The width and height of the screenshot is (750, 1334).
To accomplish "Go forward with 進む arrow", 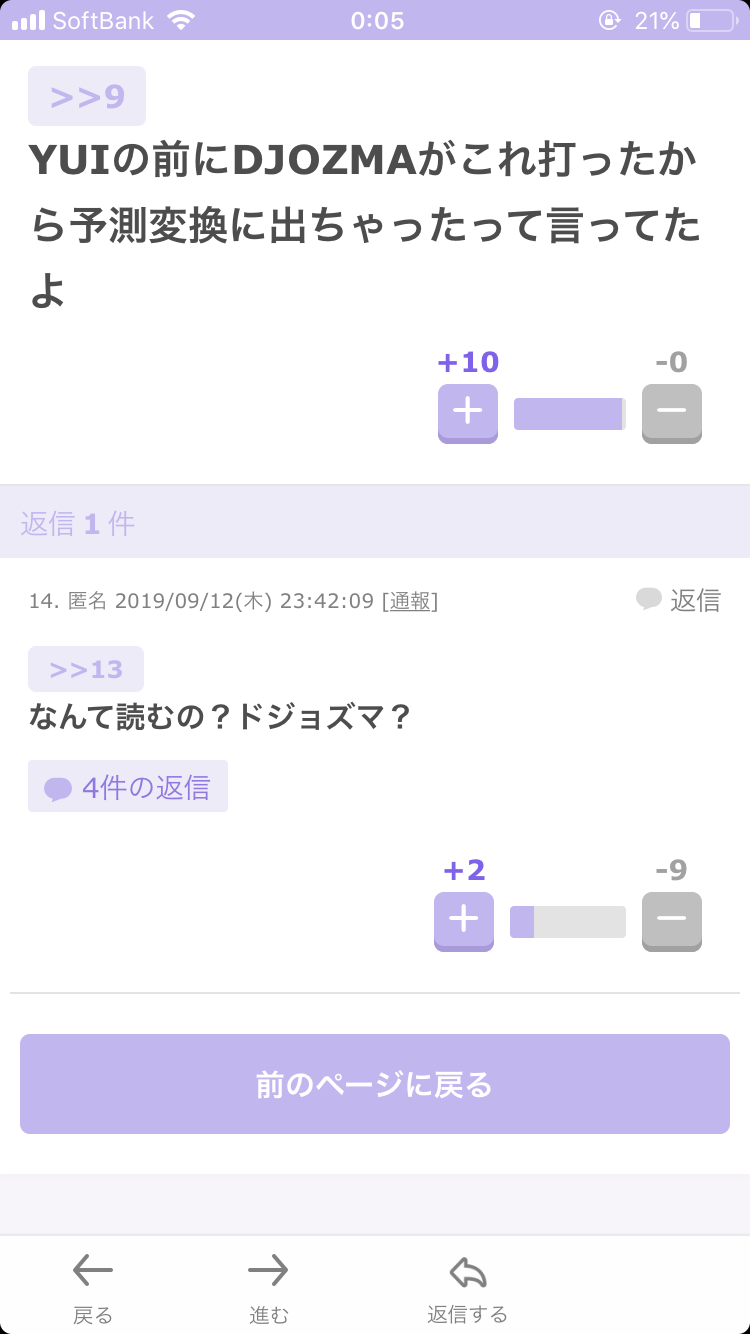I will [268, 1288].
